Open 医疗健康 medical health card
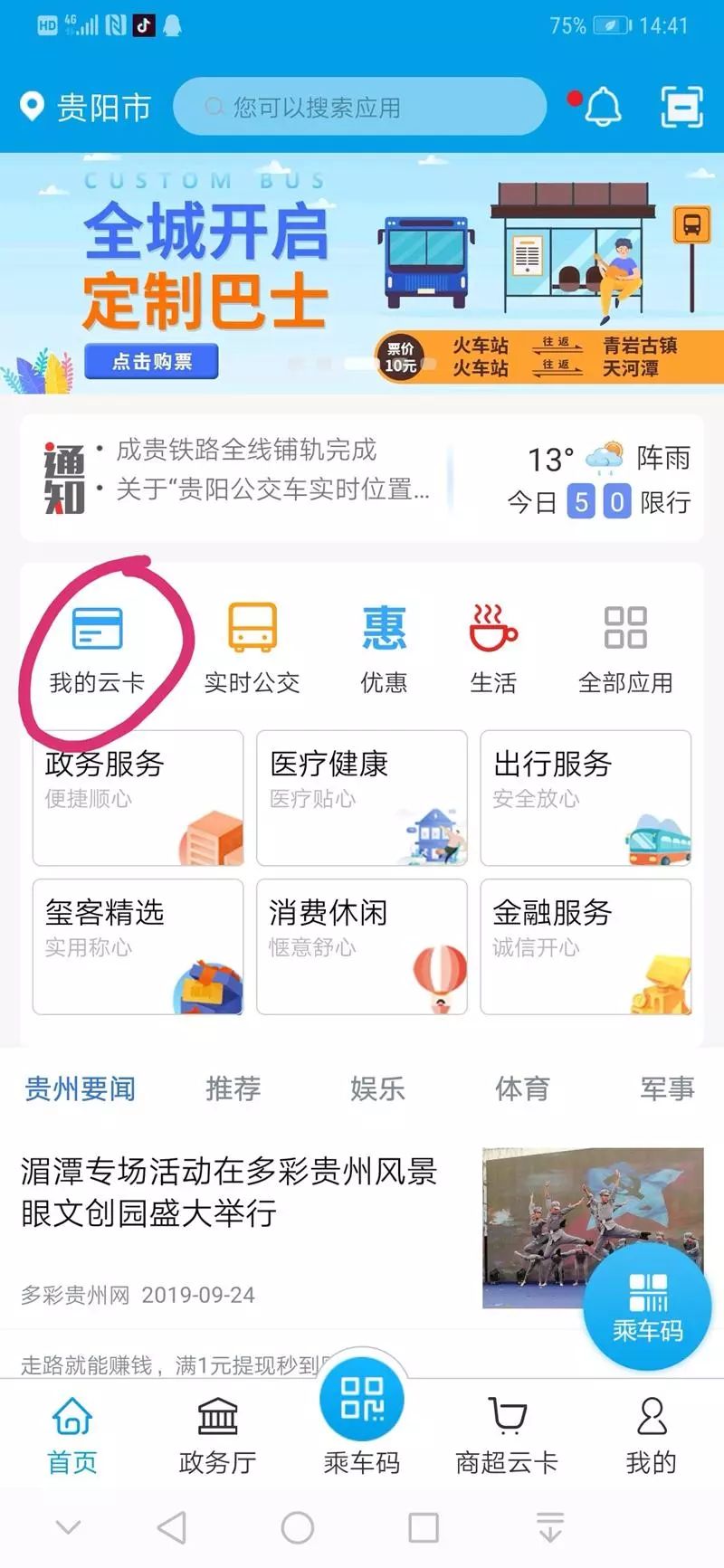Screen dimensions: 724x1568 (x=361, y=798)
